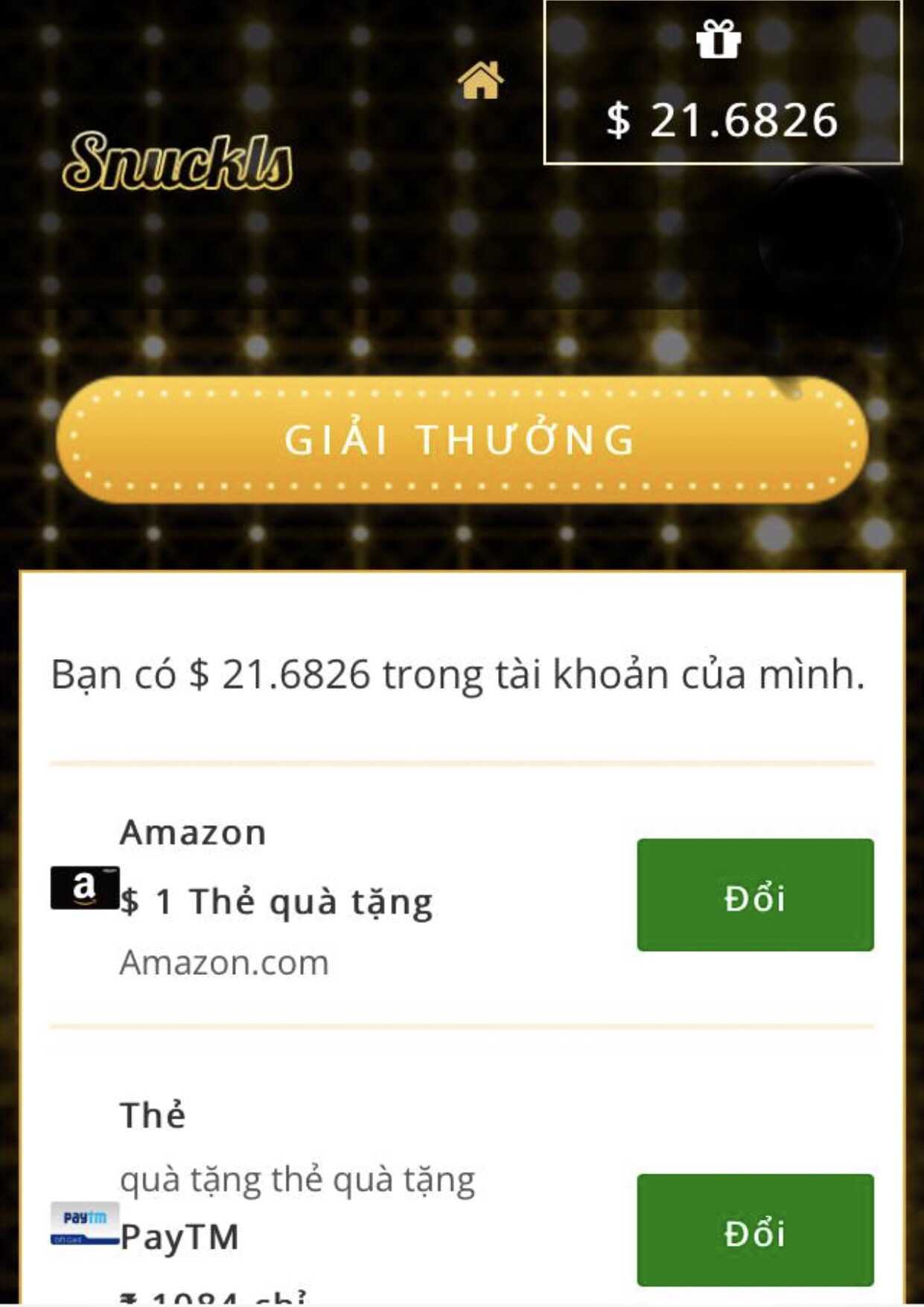
Task: Open the gift balance box showing $ 21.6826
Action: point(722,82)
